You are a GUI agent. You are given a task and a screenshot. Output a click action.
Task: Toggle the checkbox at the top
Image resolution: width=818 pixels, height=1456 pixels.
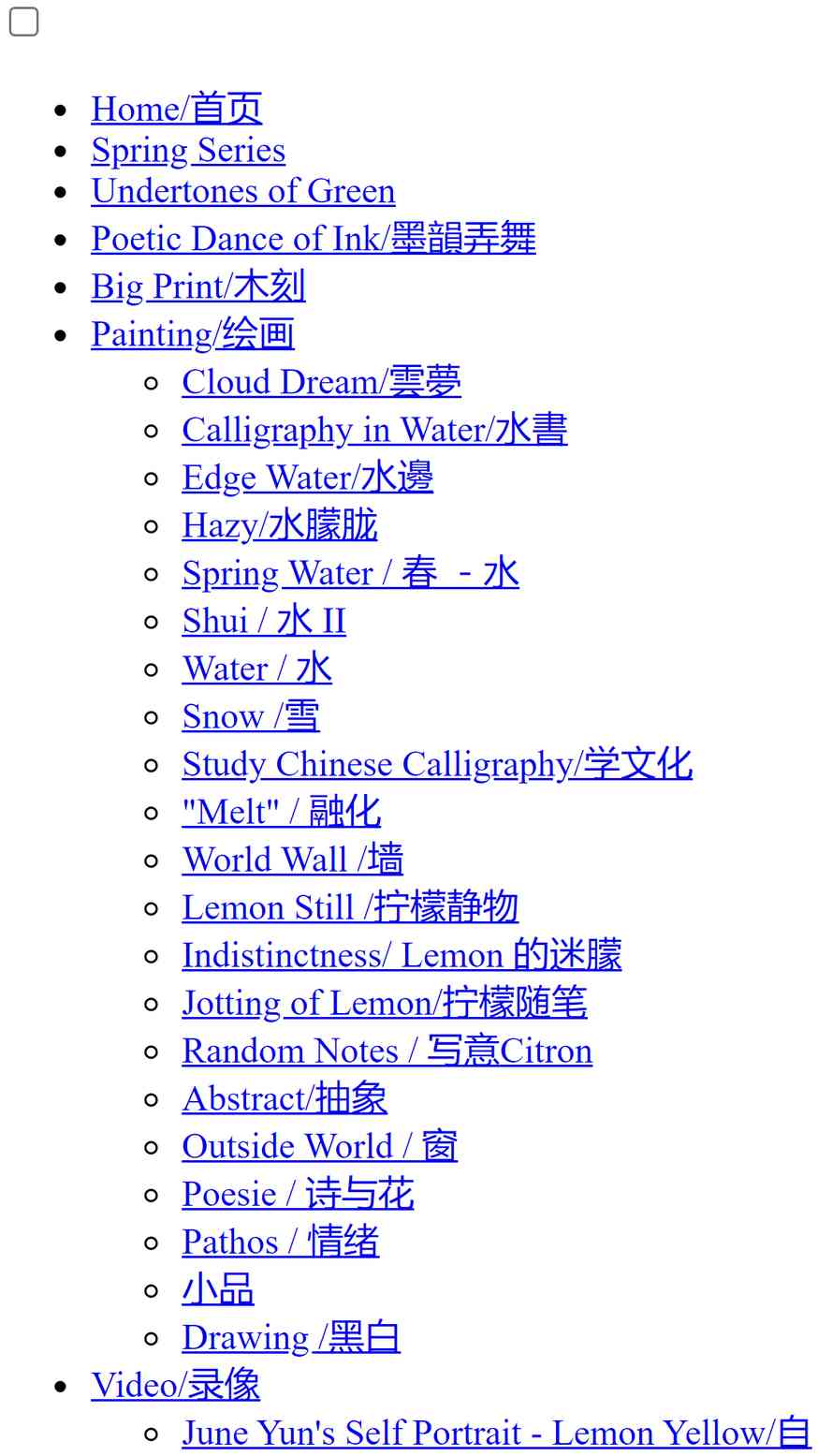(23, 22)
